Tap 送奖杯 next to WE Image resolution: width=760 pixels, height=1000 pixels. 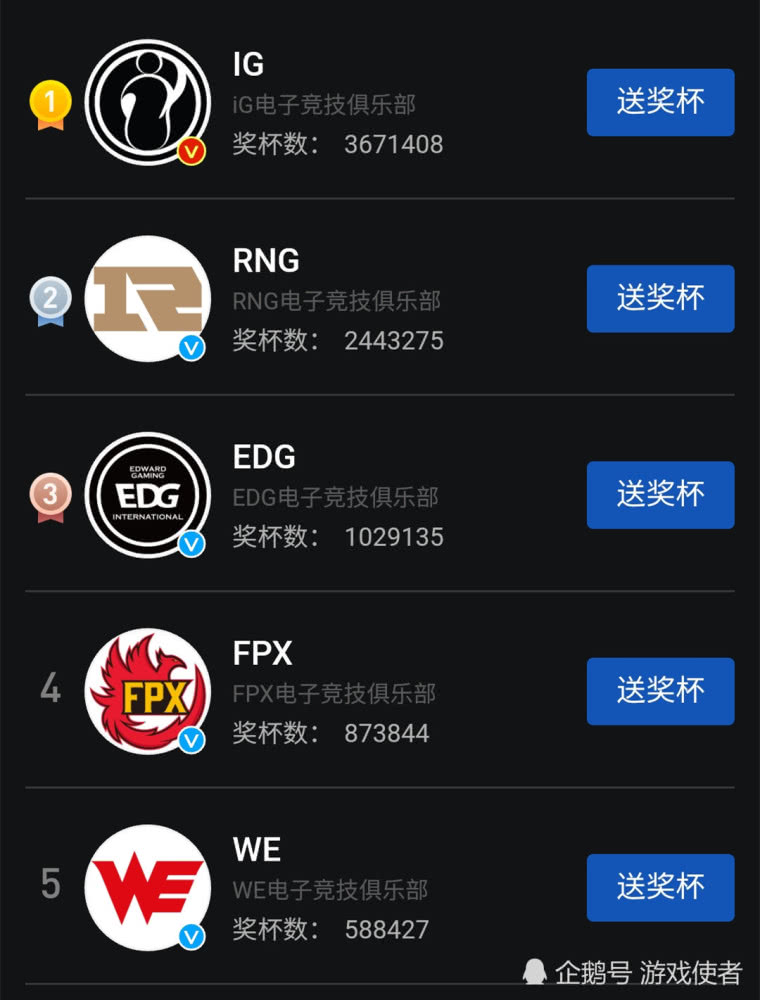(660, 887)
